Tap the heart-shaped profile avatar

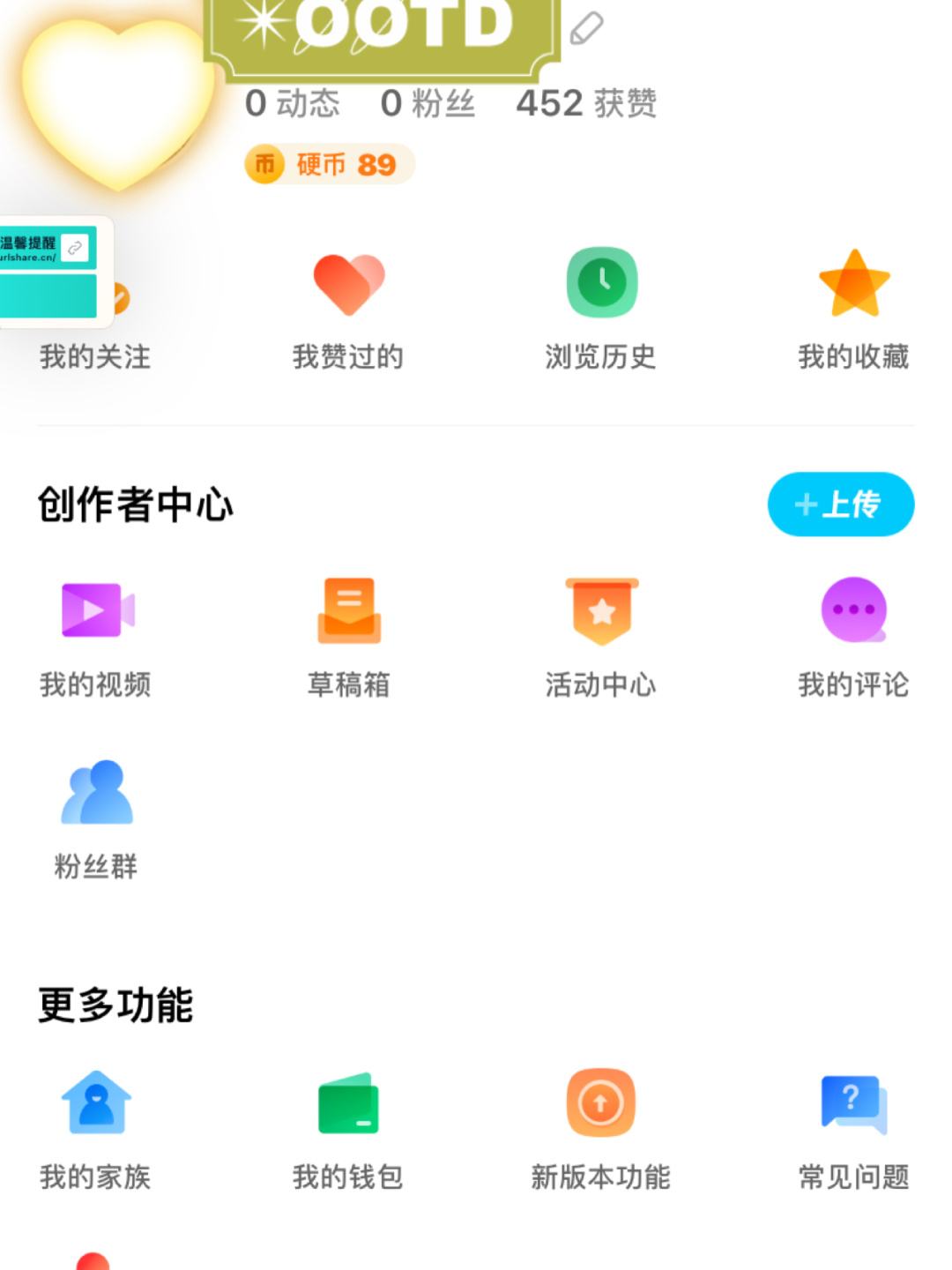coord(117,101)
